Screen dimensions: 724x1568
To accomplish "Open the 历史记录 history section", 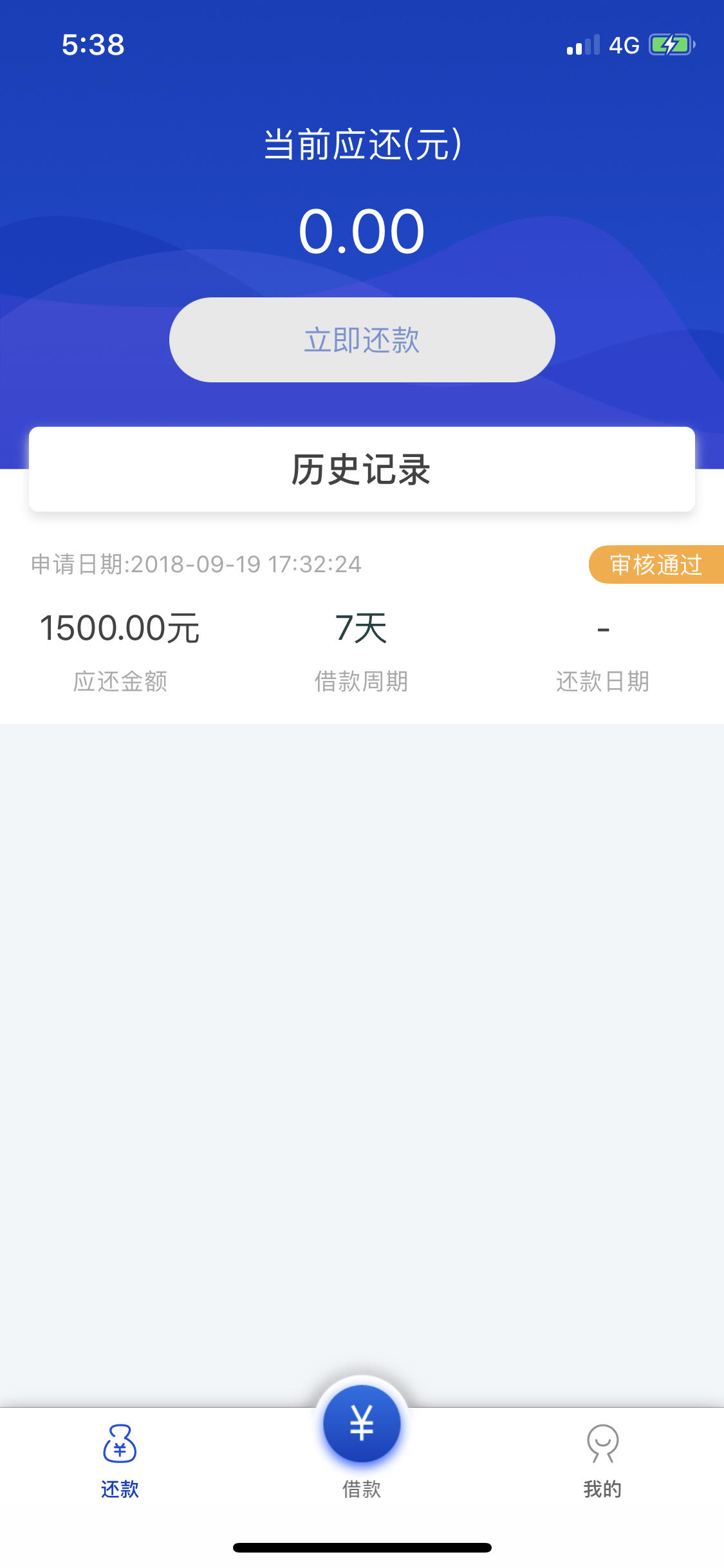I will (362, 469).
